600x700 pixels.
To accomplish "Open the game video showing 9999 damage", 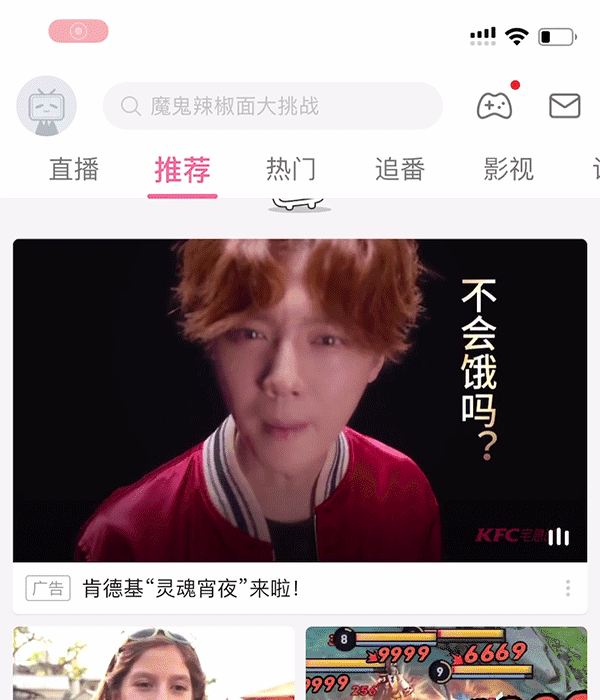I will (446, 664).
